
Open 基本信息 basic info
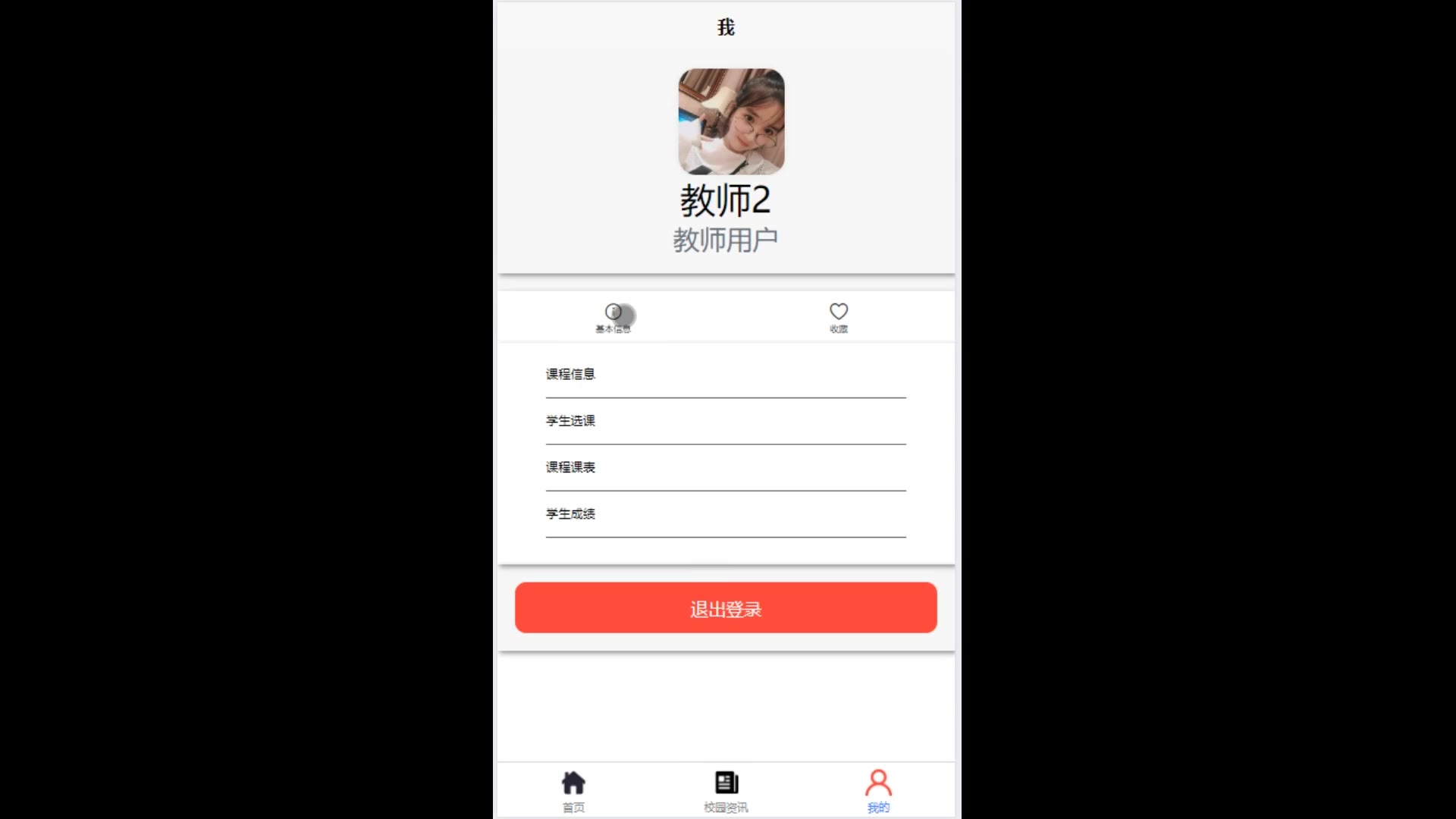tap(613, 318)
